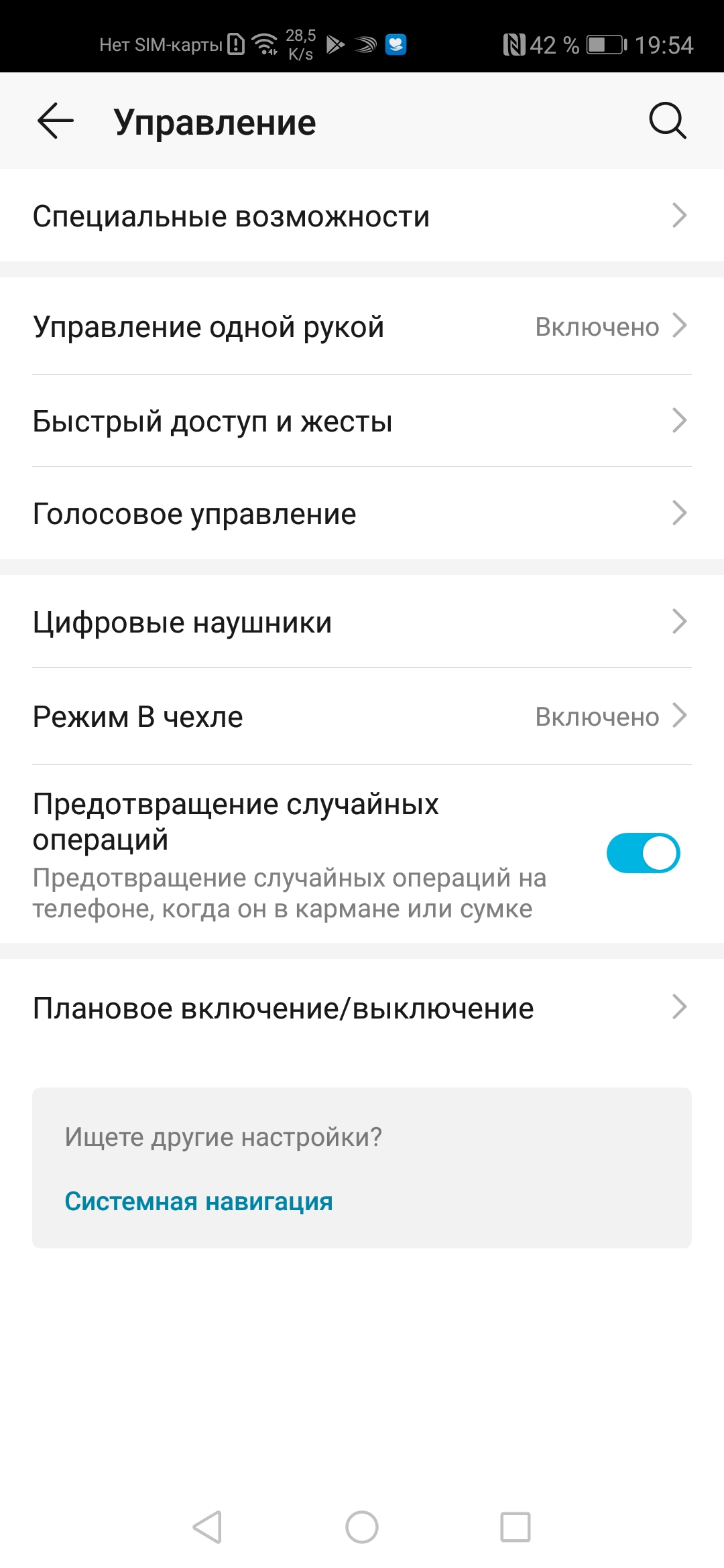Follow the Системная навигация link
Image resolution: width=724 pixels, height=1568 pixels.
coord(198,1201)
